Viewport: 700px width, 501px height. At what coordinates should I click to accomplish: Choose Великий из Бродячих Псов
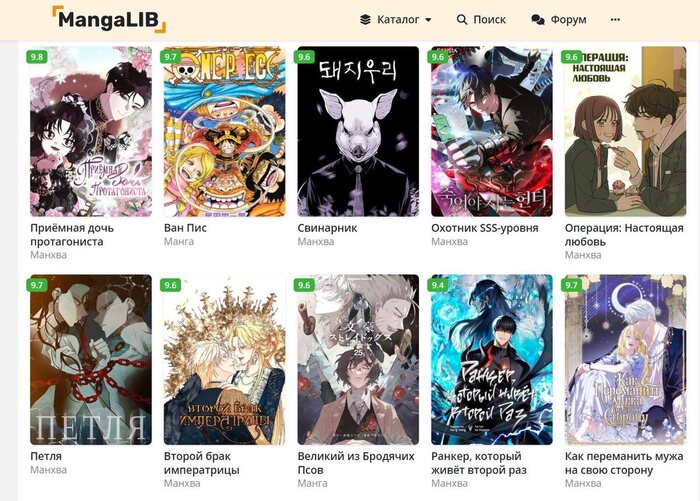(358, 360)
